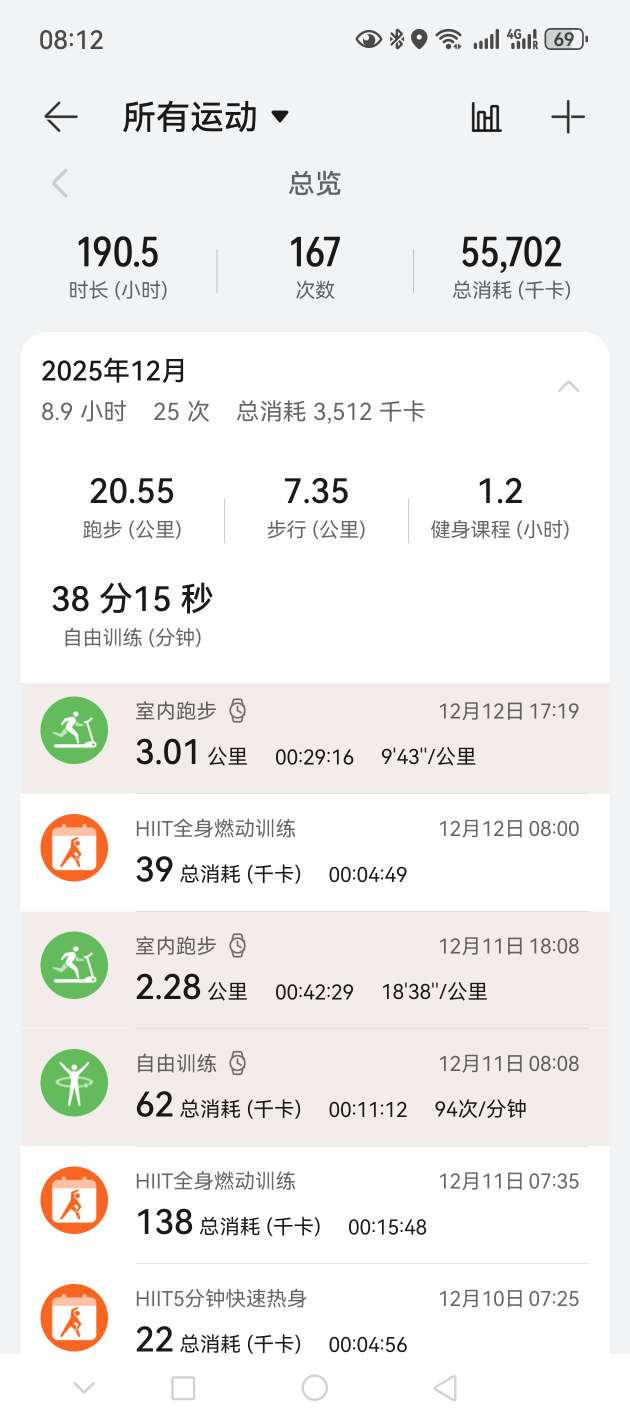Open the statistics chart icon

pyautogui.click(x=486, y=118)
